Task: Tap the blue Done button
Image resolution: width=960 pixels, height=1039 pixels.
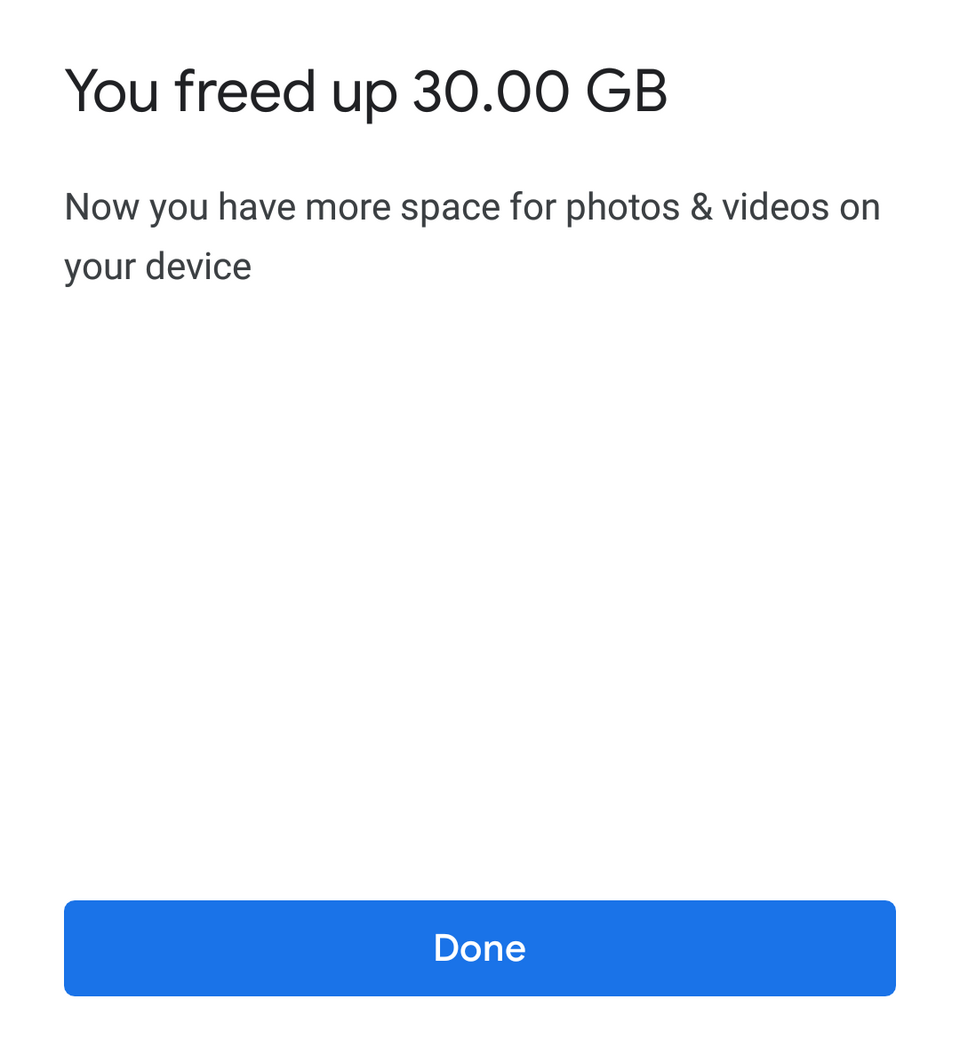Action: point(480,948)
